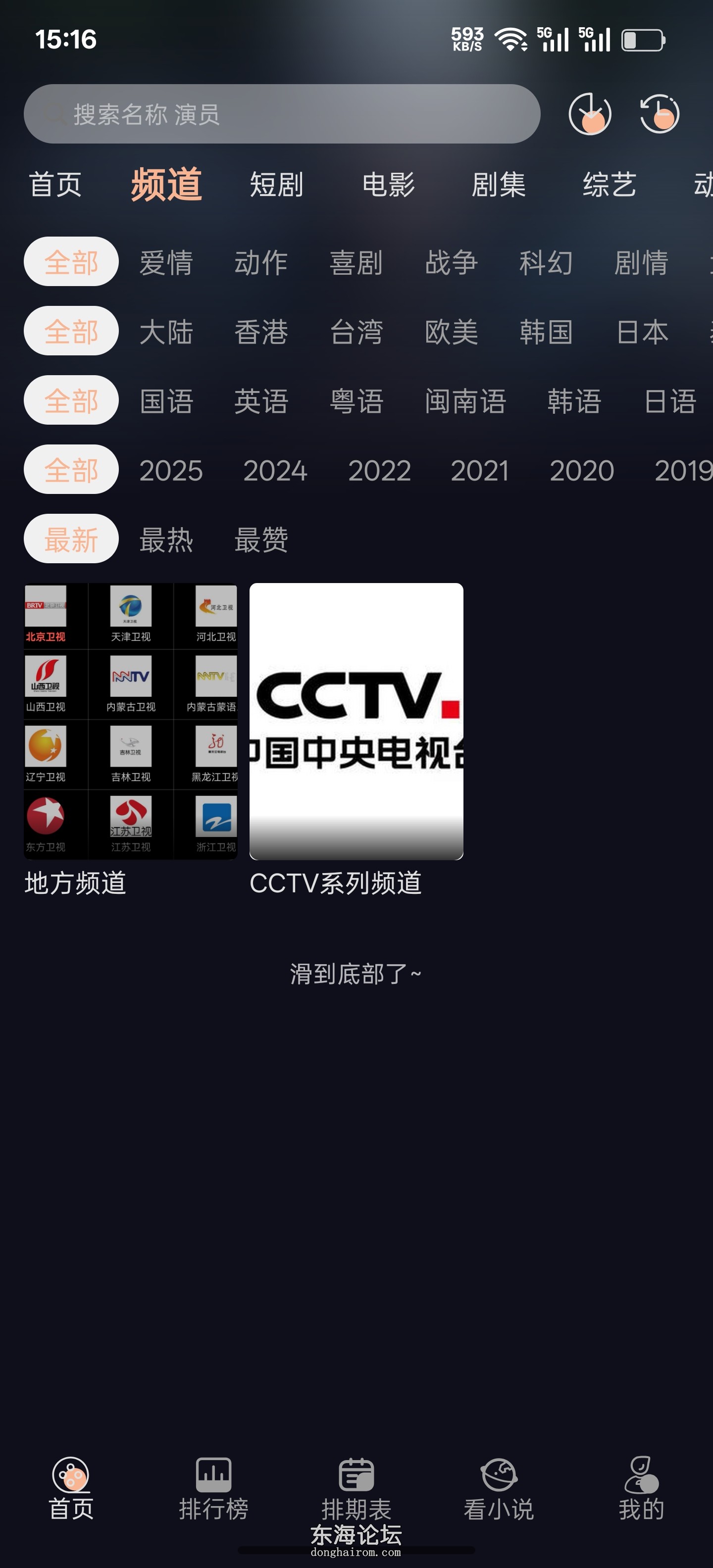Select the 韩国 region filter
Viewport: 713px width, 1568px height.
(x=546, y=332)
